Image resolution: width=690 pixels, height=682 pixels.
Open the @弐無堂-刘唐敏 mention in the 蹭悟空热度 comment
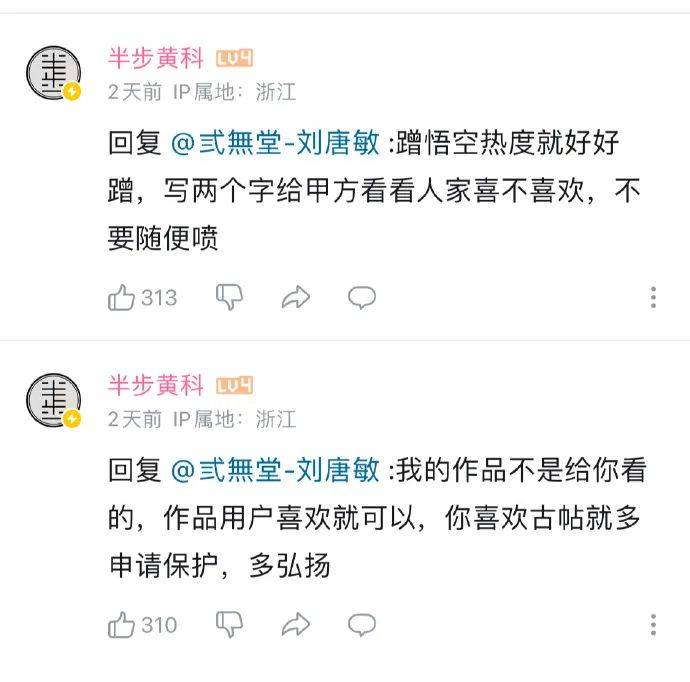(x=275, y=143)
